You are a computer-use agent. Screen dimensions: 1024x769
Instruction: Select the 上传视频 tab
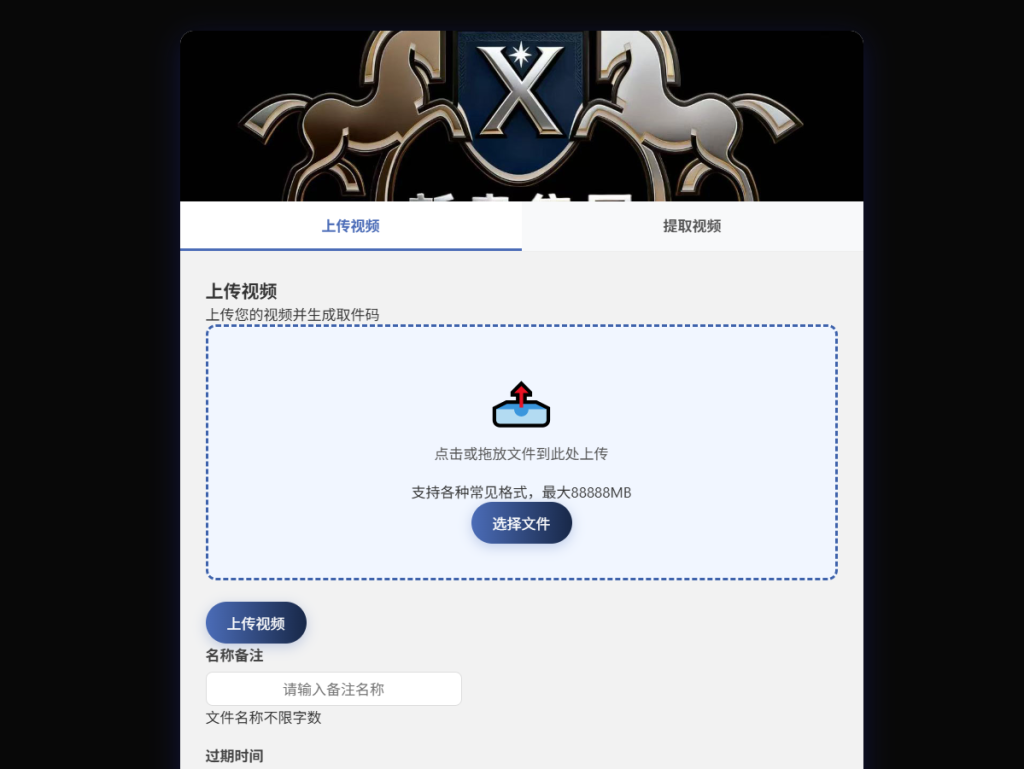click(350, 226)
